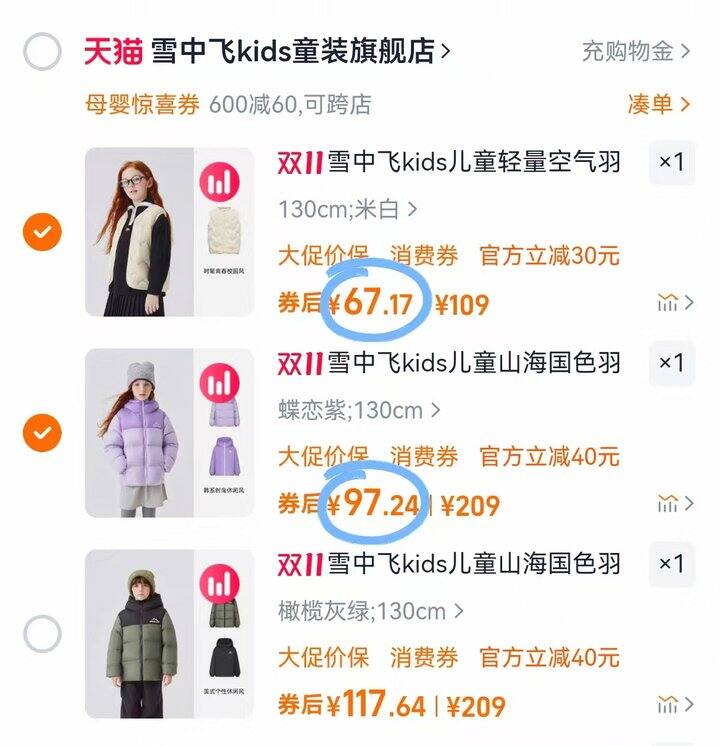
Task: Select all items from 雪中飞kids童装旗舰店
Action: [42, 51]
